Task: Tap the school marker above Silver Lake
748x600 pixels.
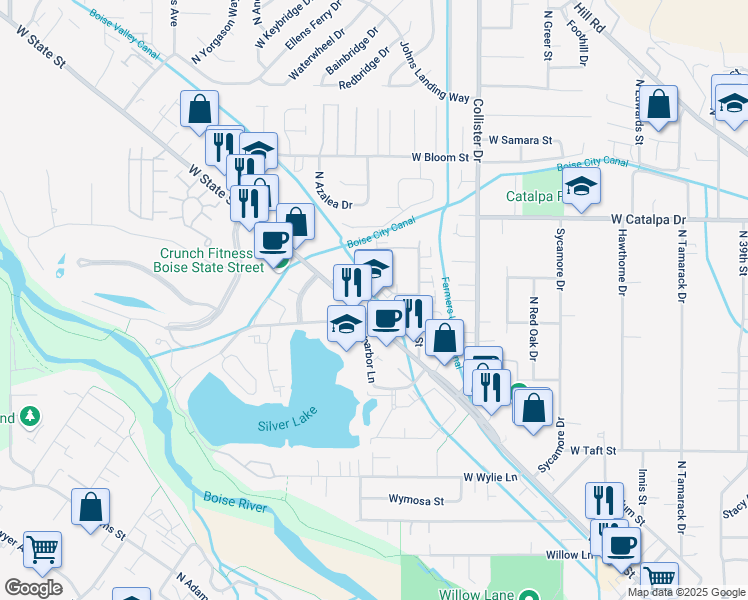Action: tap(346, 323)
